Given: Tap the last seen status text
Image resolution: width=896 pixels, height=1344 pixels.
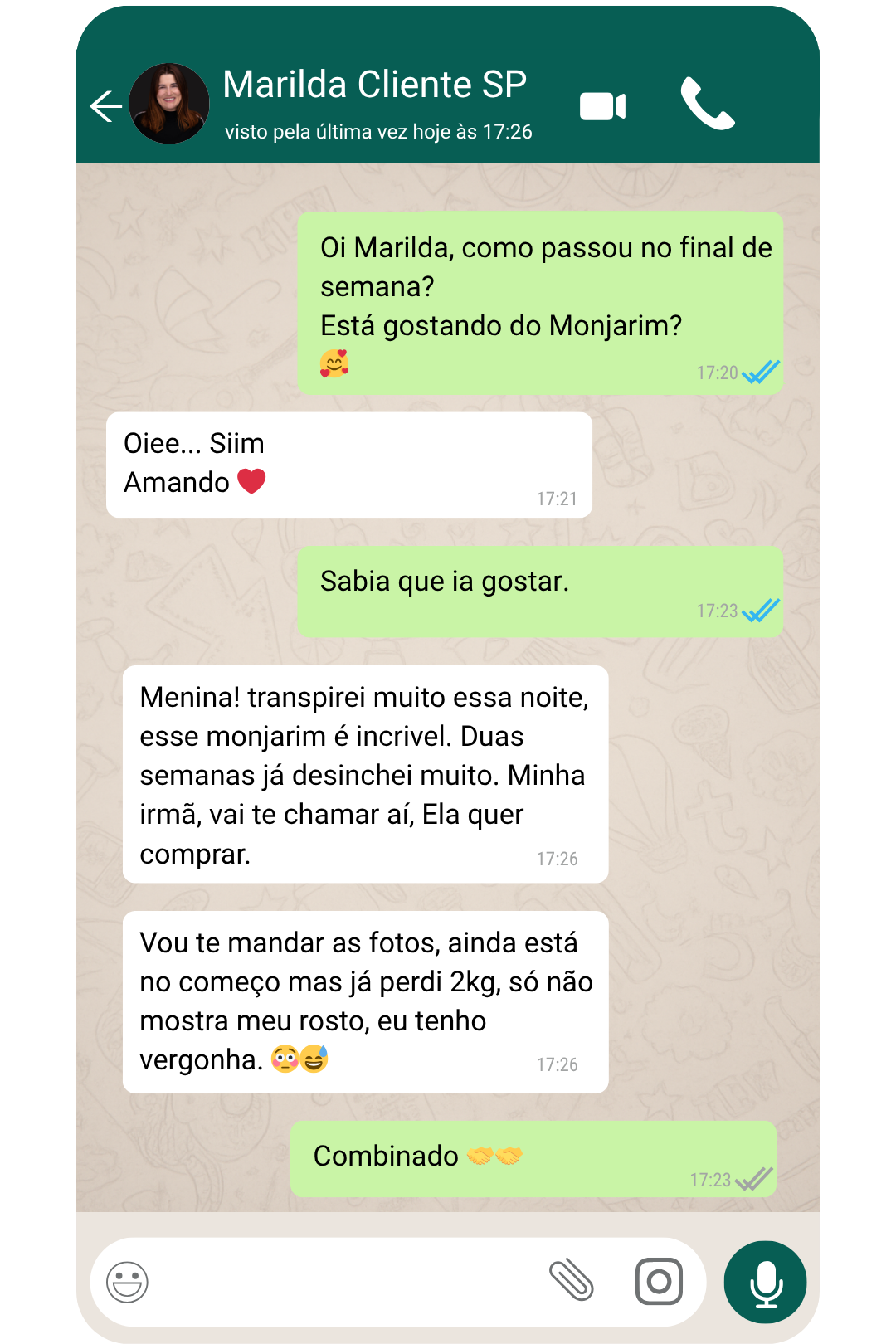Looking at the screenshot, I should [x=377, y=131].
